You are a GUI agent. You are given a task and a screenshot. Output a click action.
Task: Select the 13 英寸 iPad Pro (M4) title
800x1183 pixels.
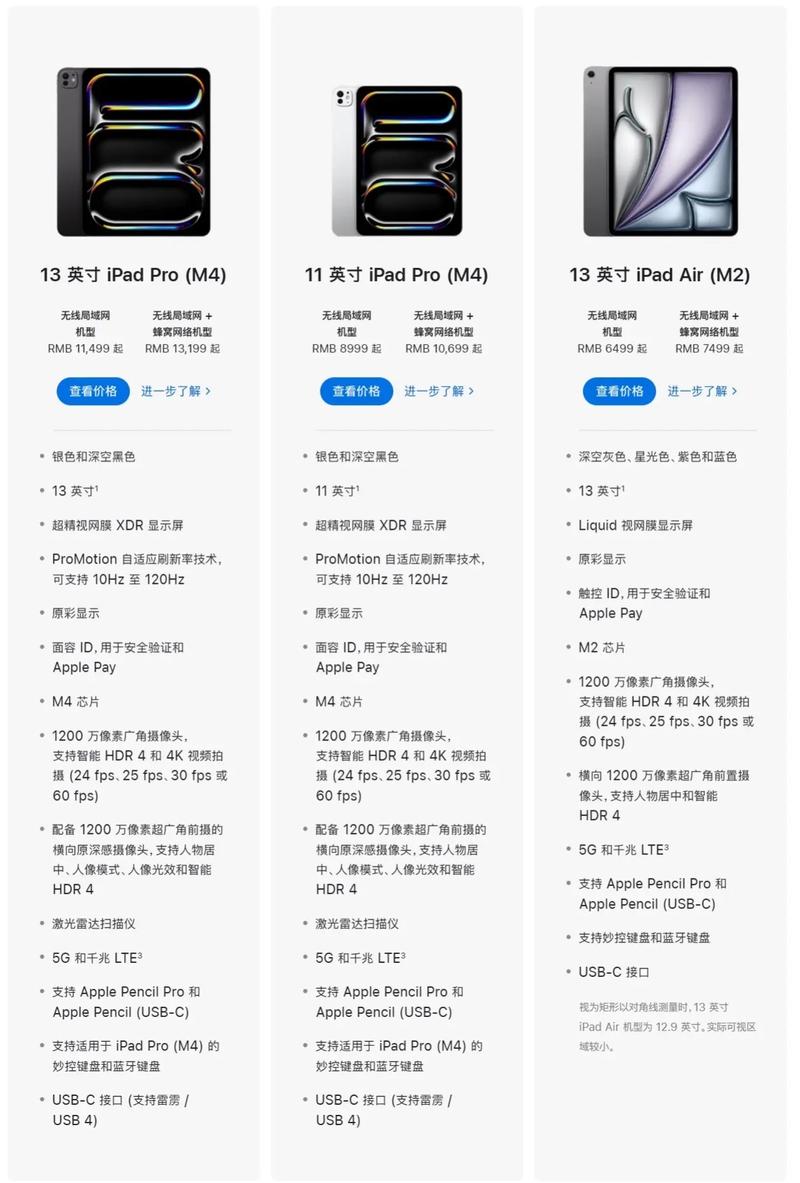[133, 275]
